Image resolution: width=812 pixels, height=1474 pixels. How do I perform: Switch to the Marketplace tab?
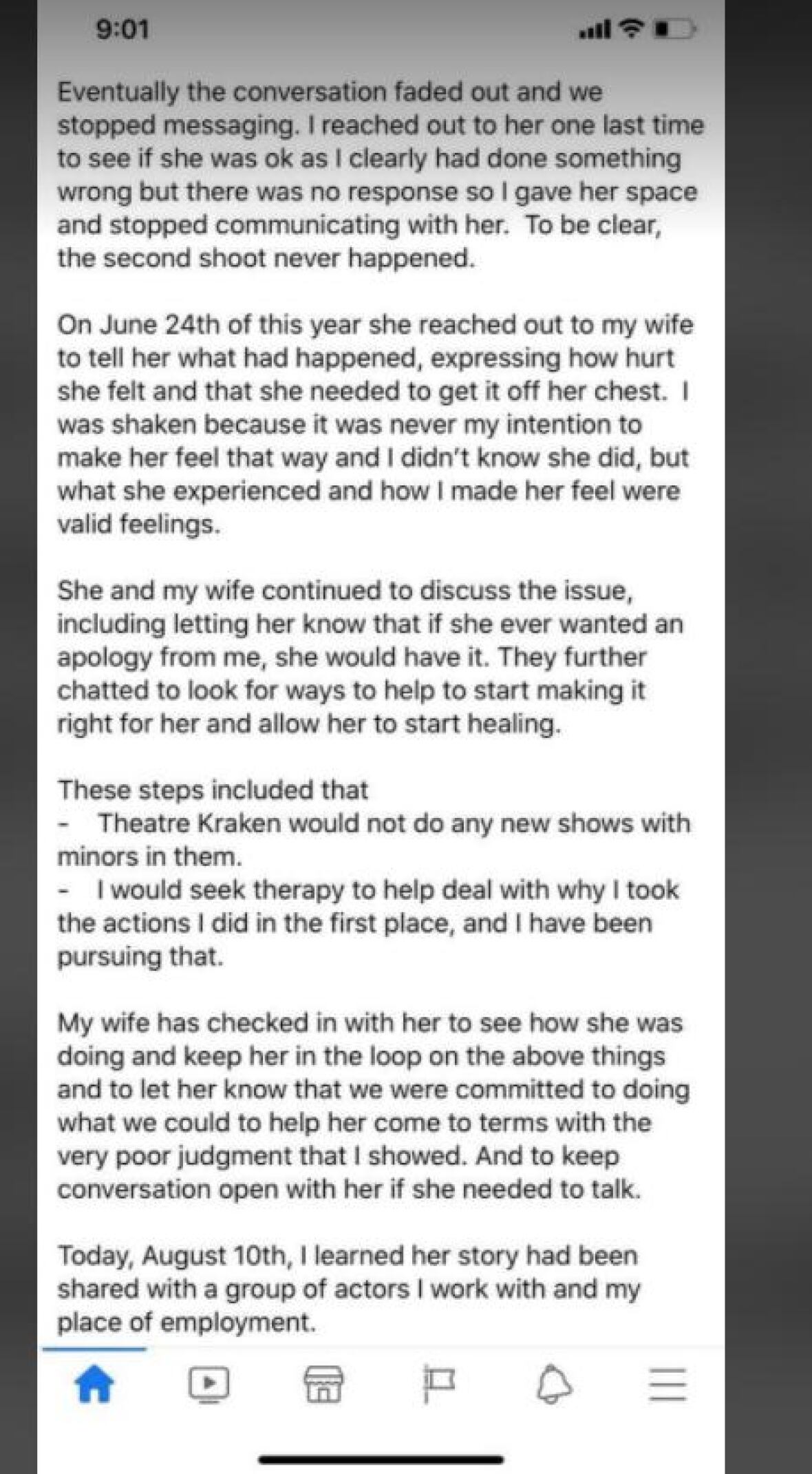[x=323, y=1384]
